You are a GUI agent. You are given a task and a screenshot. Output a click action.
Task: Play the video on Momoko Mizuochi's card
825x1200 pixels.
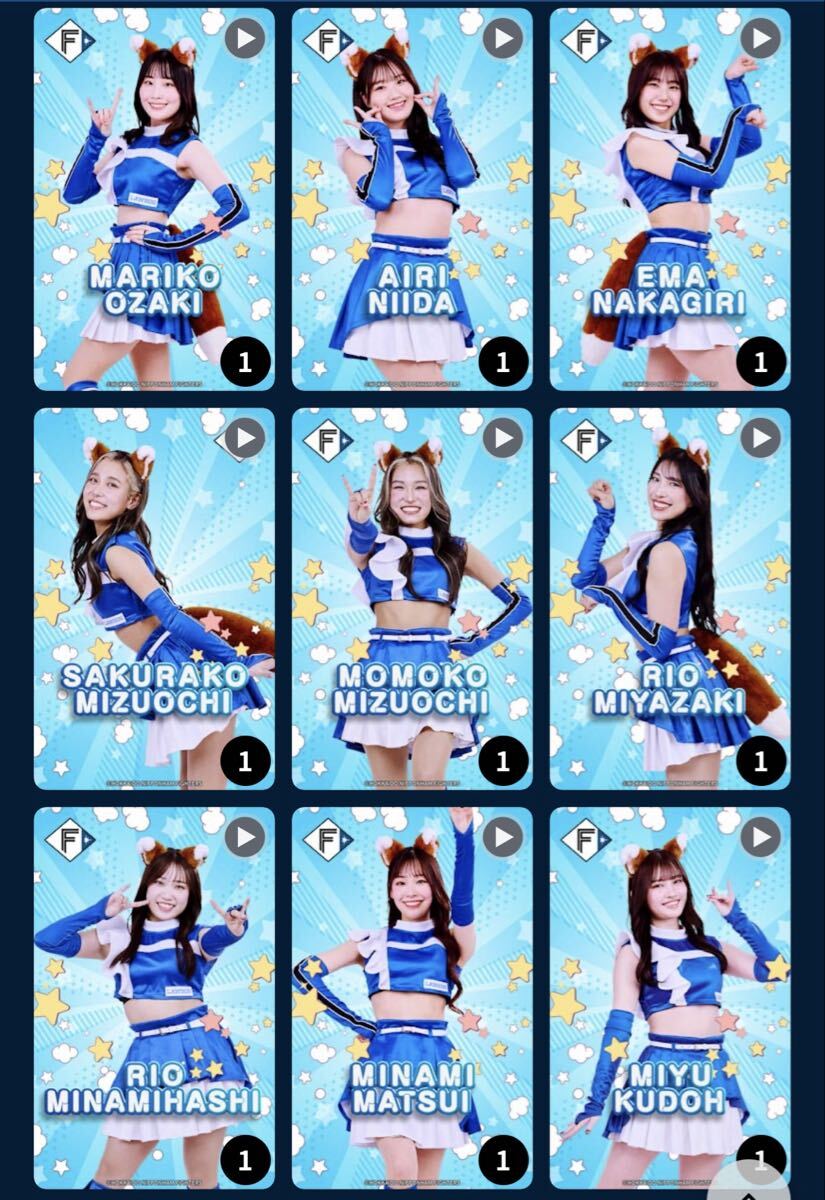tap(502, 438)
